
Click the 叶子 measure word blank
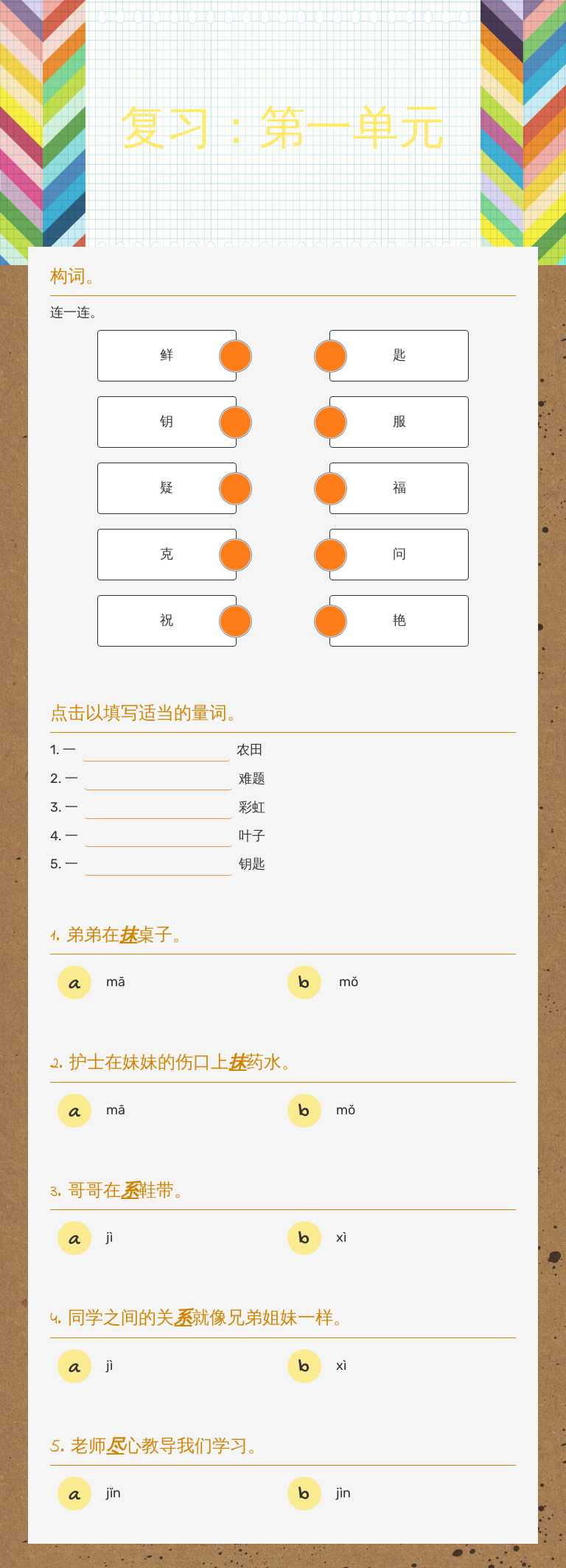158,835
